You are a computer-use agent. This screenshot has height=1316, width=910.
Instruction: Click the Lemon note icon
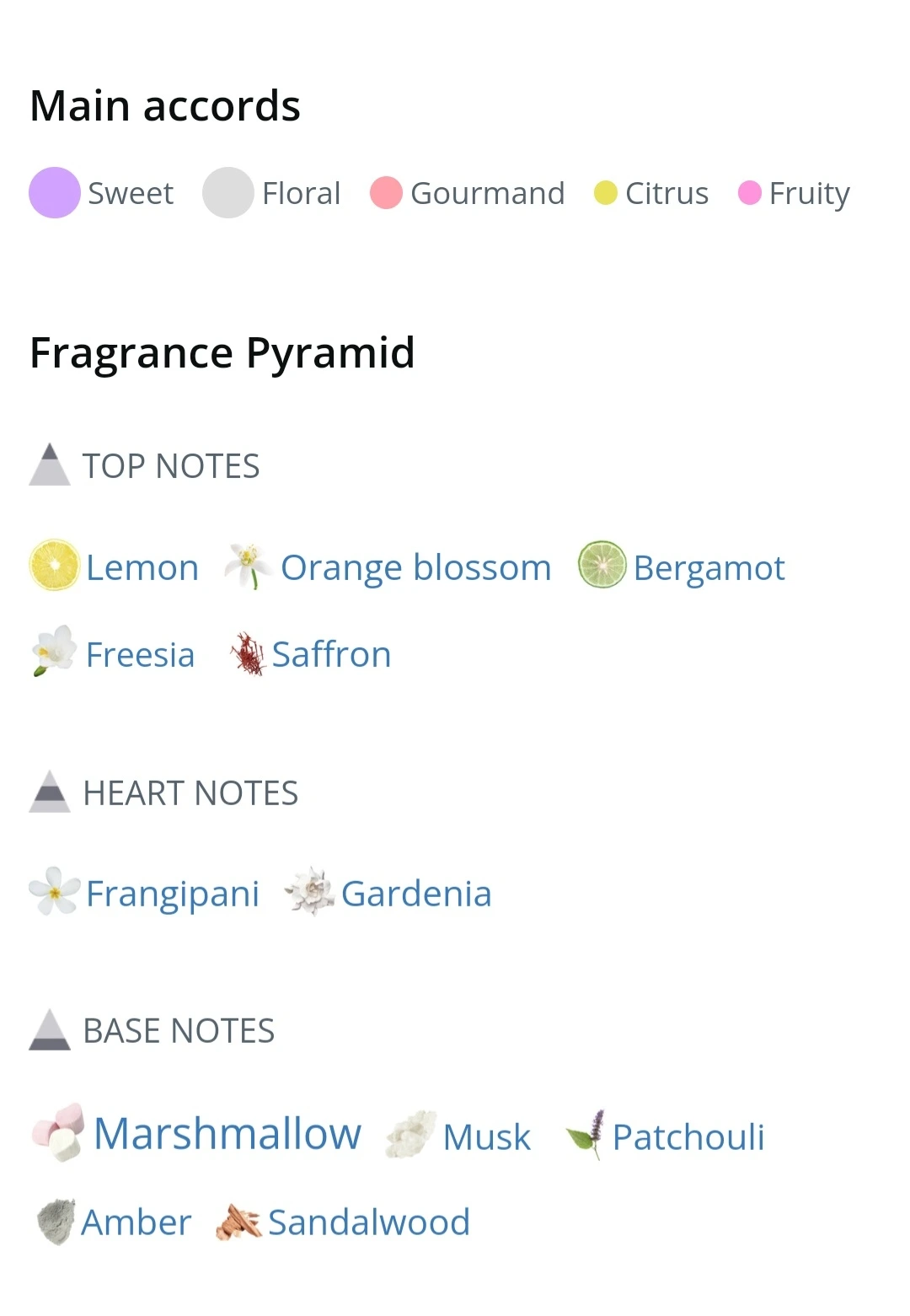54,567
